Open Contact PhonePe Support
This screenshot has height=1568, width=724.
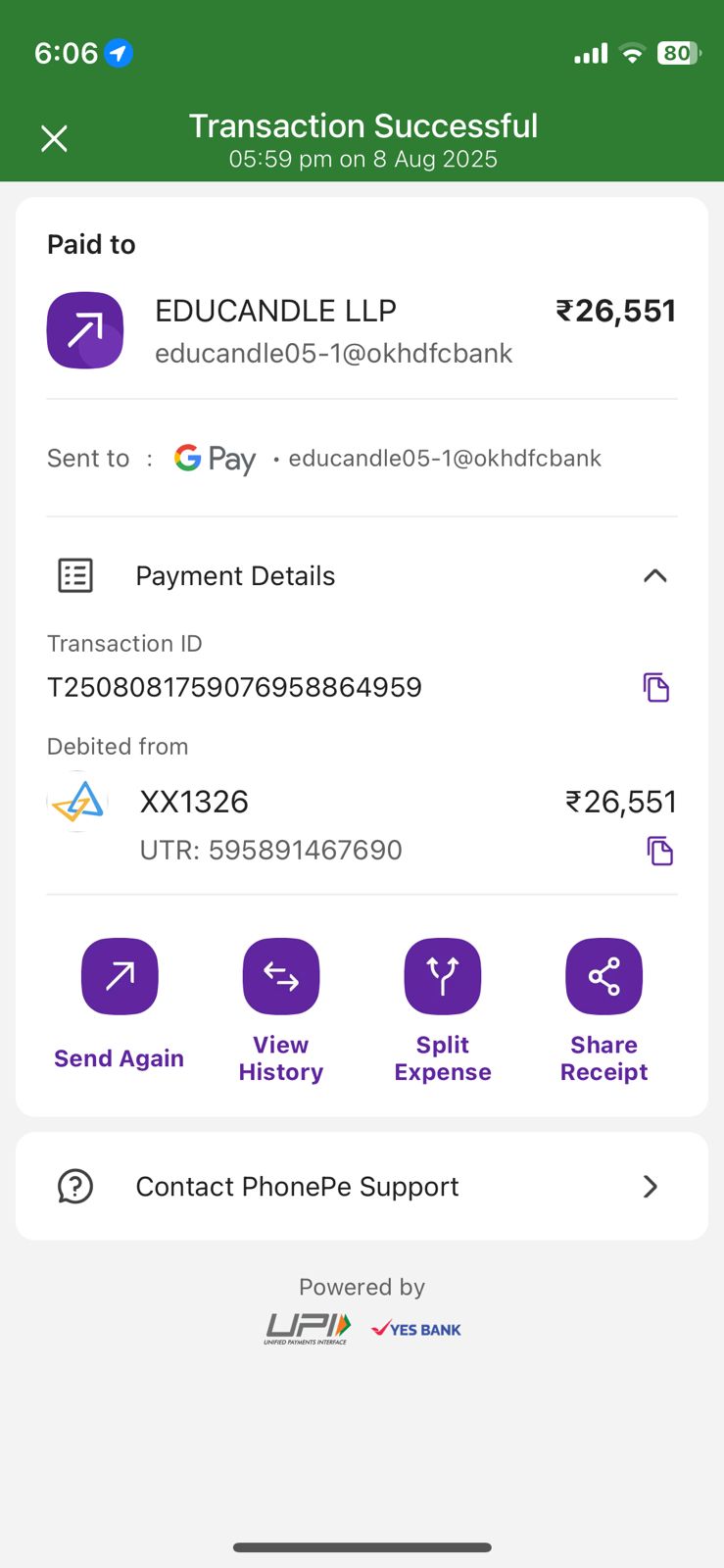coord(362,1187)
